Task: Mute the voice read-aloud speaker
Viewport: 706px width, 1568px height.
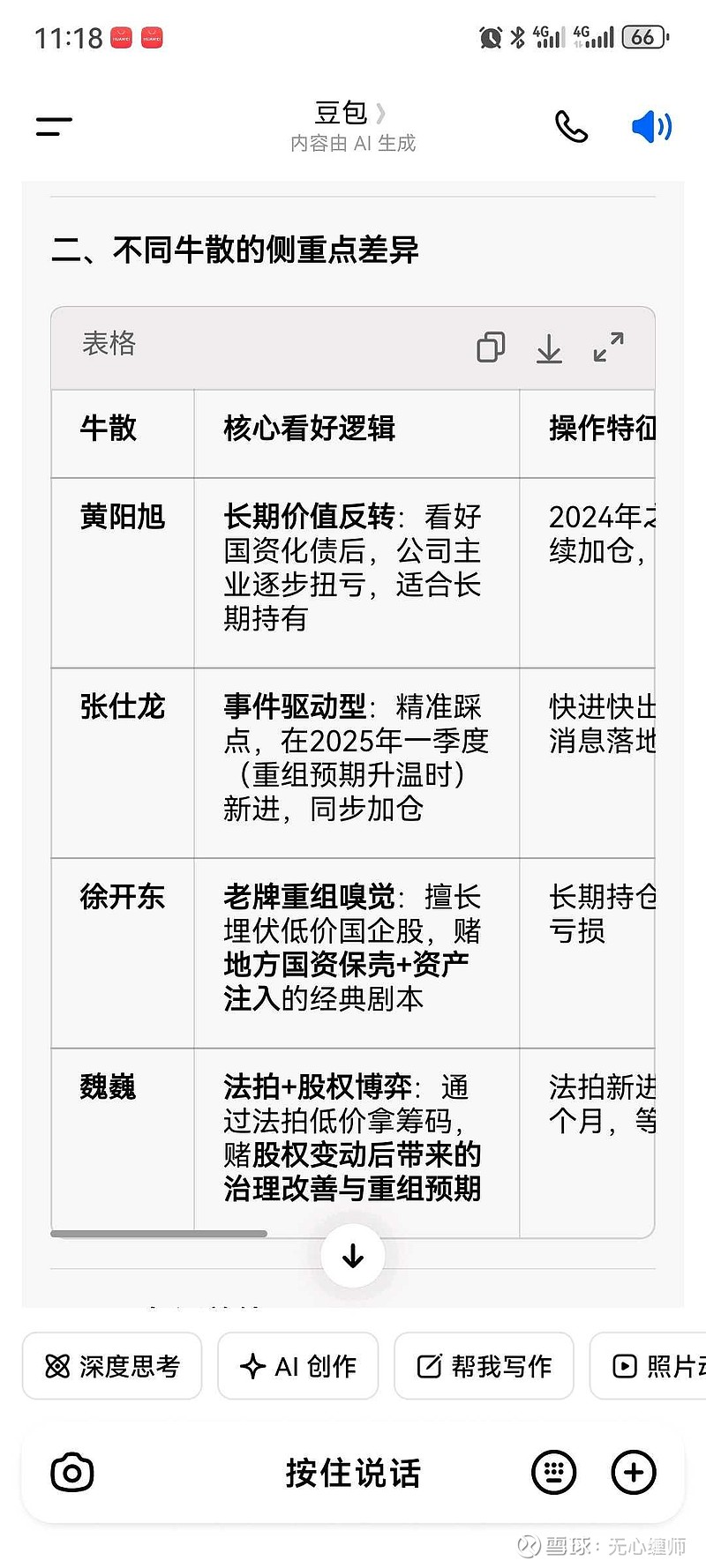Action: (651, 124)
